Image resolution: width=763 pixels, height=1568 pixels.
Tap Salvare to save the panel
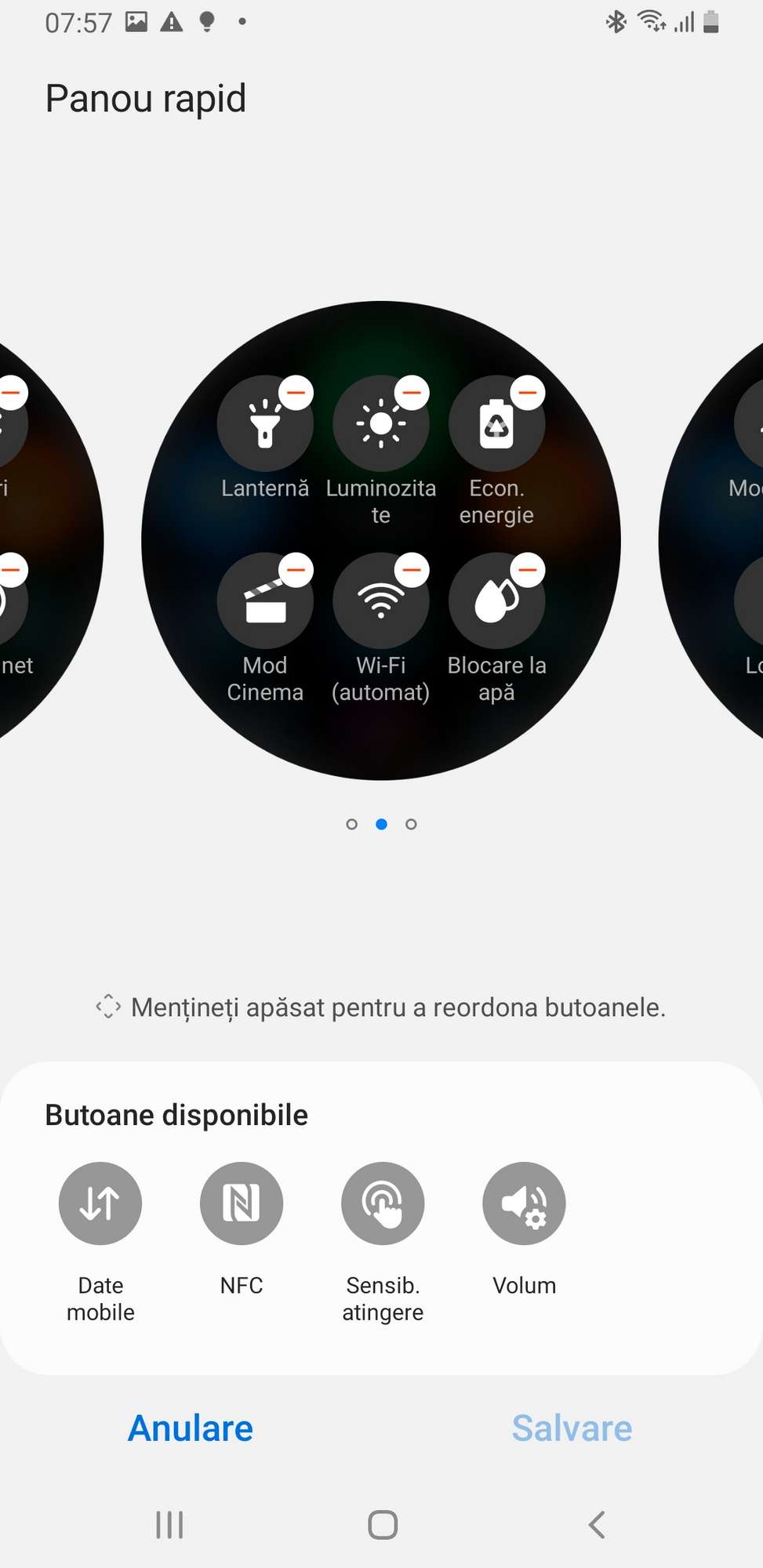click(572, 1428)
